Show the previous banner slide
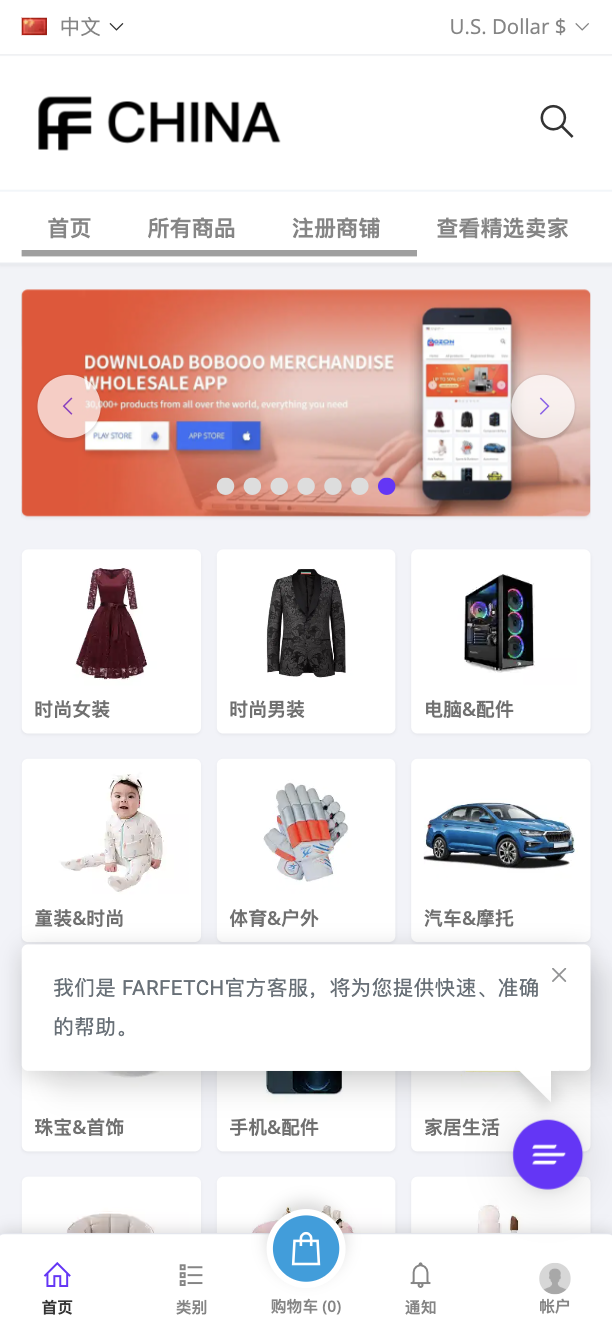Screen dimensions: 612x1330 point(69,406)
